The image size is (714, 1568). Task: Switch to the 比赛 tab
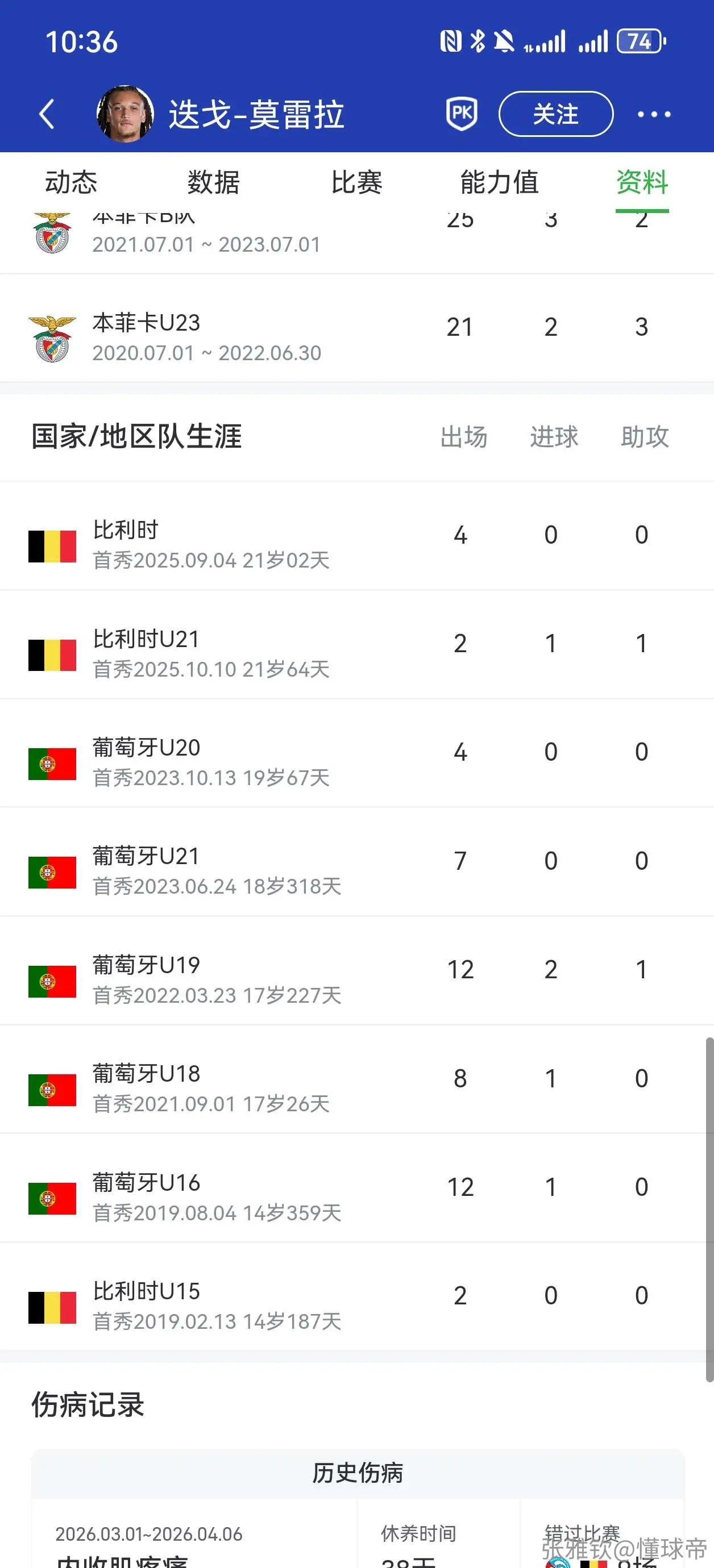(x=357, y=182)
